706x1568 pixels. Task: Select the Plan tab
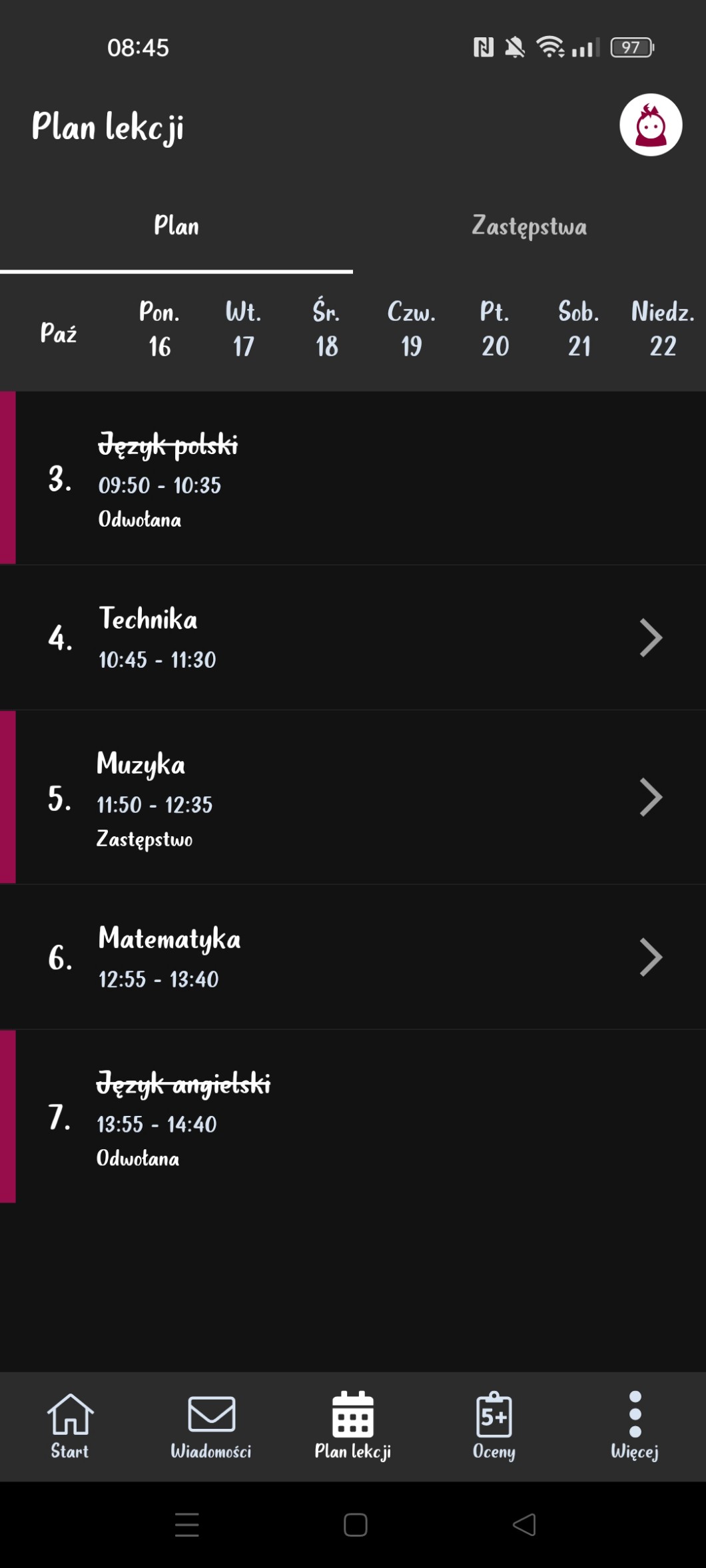click(x=176, y=226)
